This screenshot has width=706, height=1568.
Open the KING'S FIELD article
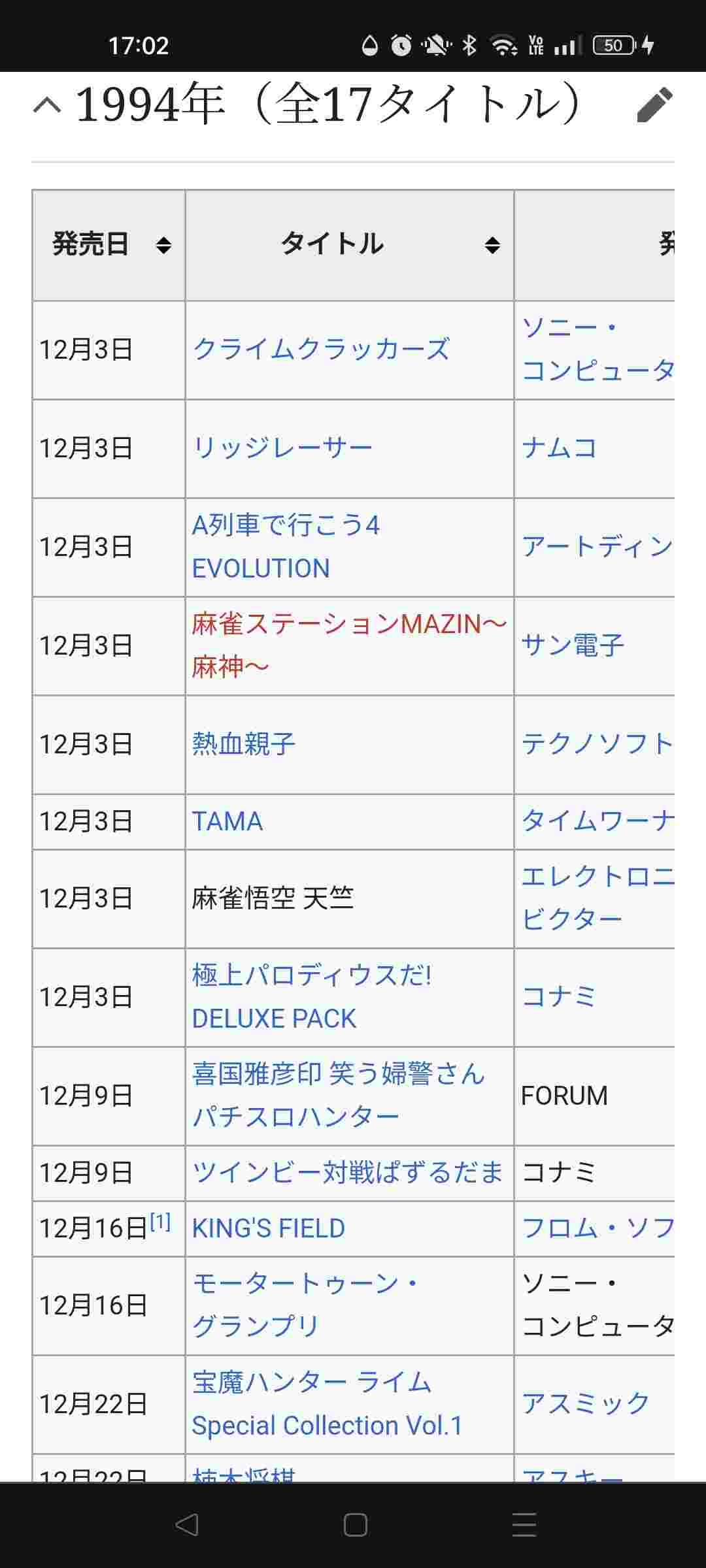pyautogui.click(x=268, y=1228)
